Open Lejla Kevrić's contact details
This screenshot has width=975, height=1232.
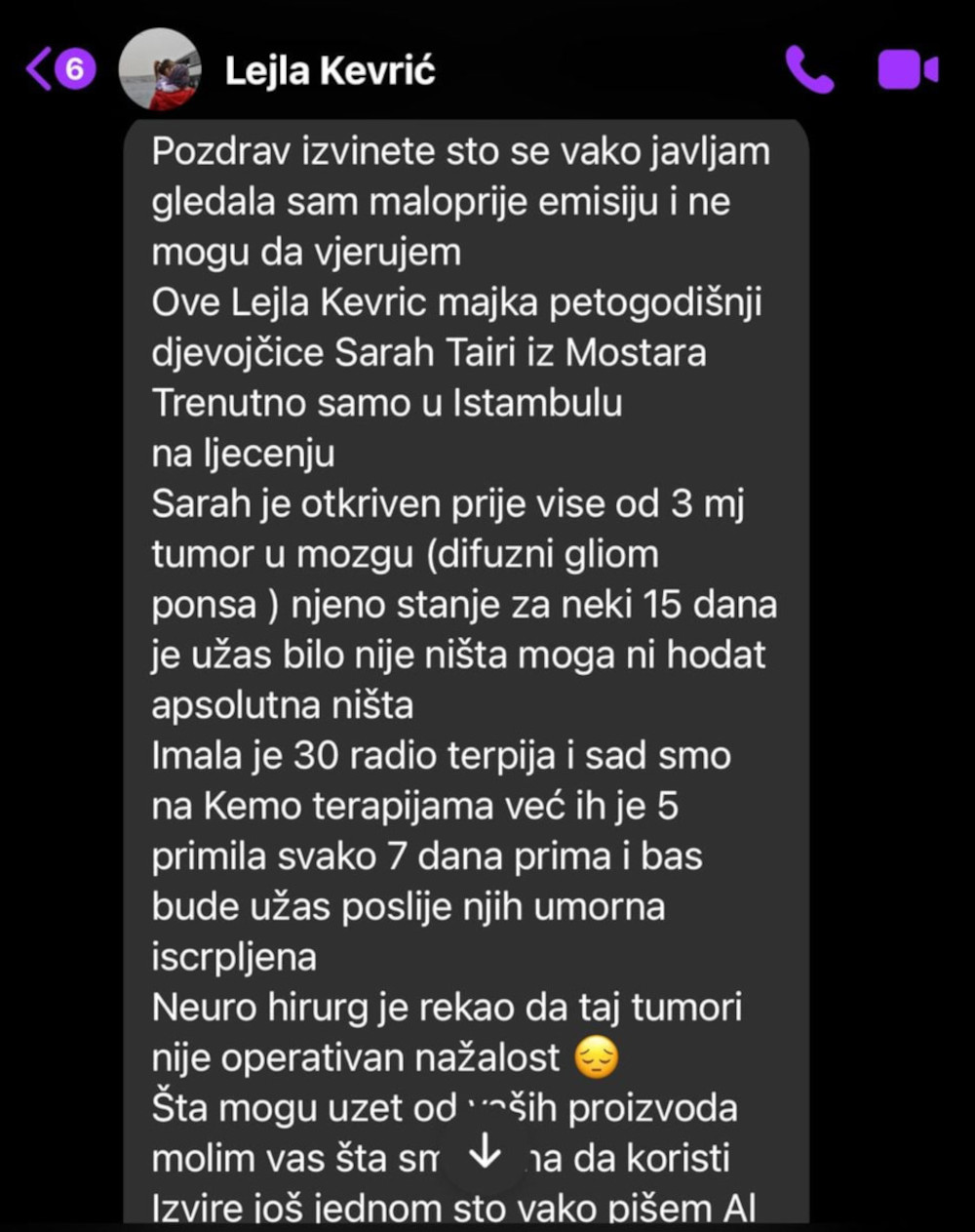(x=330, y=71)
